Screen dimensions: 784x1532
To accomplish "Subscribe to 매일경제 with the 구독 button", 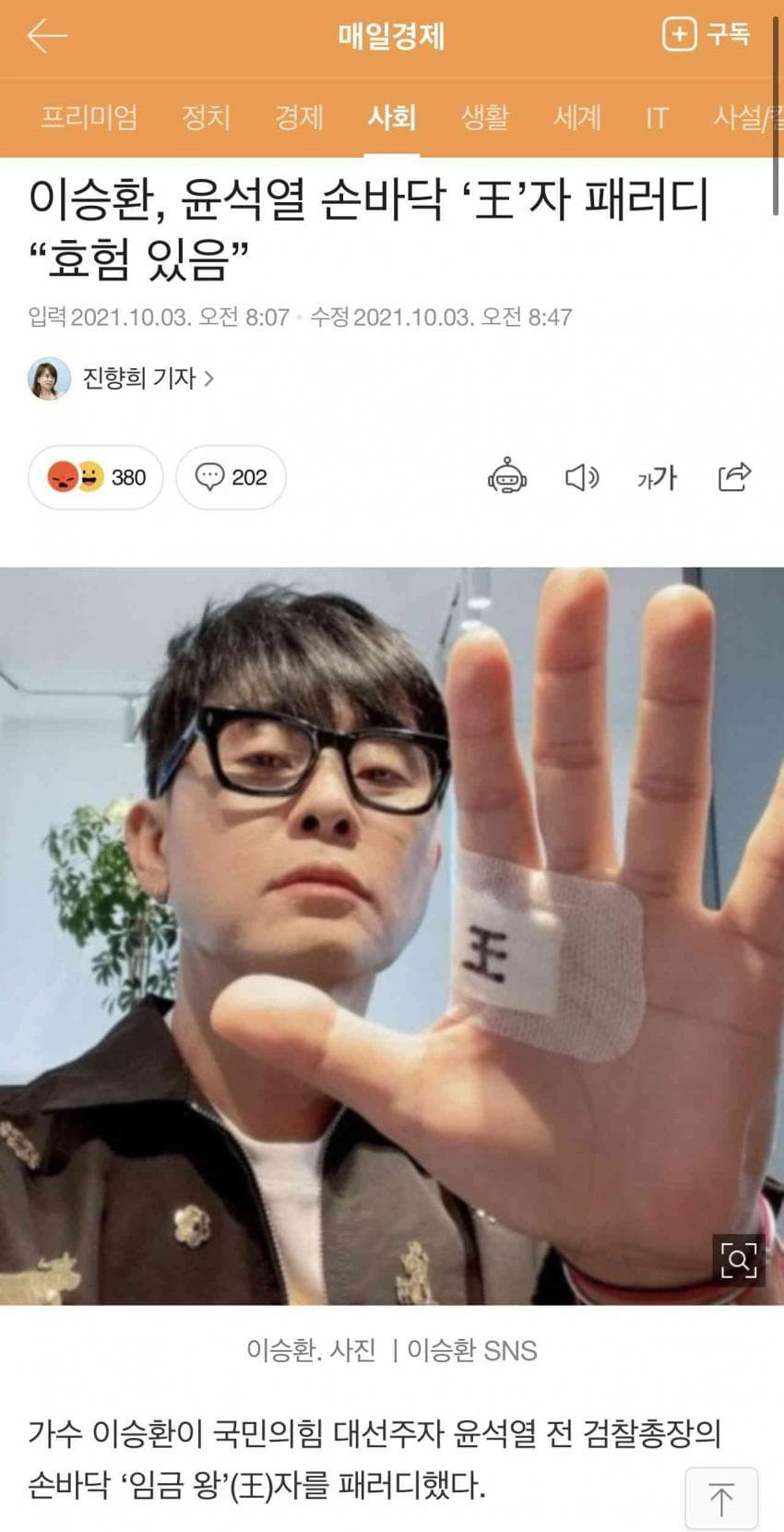I will [x=707, y=35].
